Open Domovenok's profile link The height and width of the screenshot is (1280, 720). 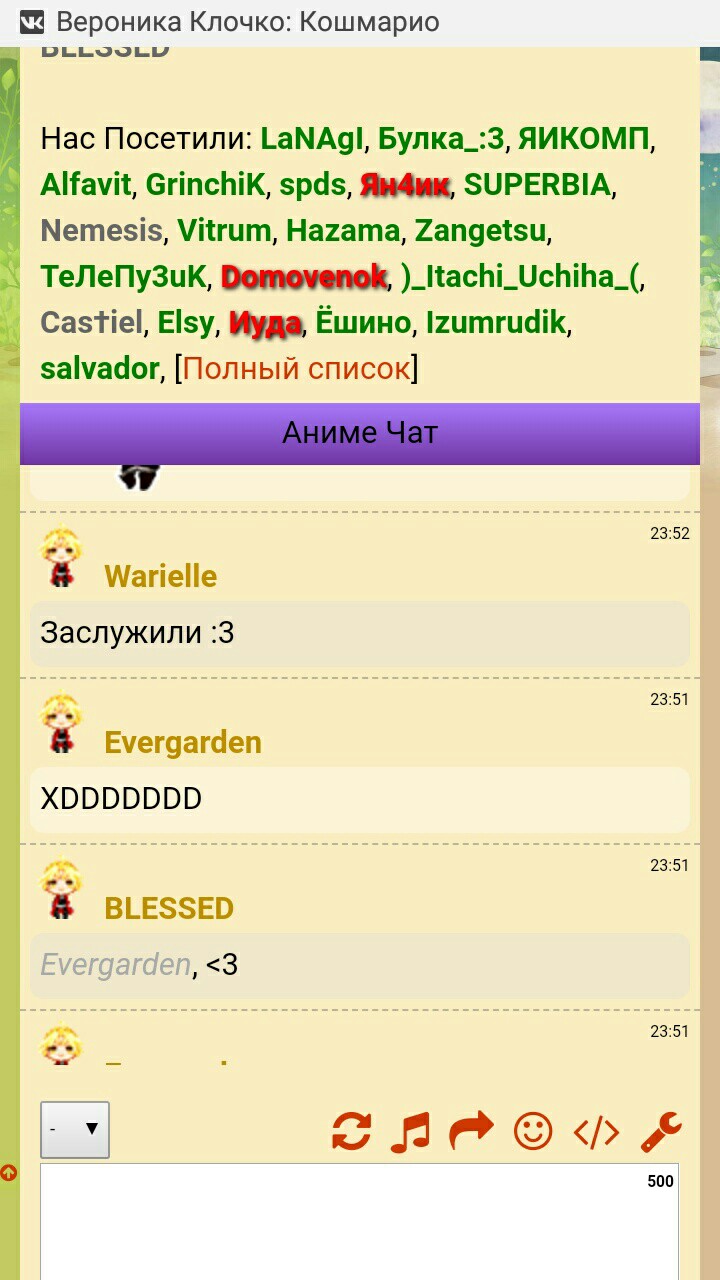[x=303, y=276]
